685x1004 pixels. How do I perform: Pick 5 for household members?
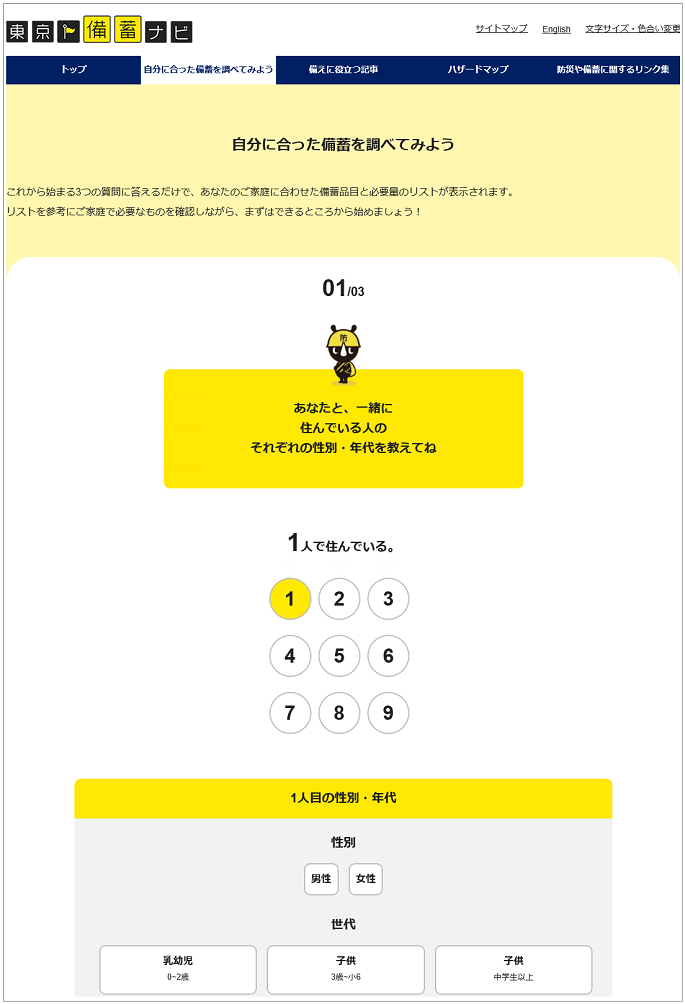[339, 656]
